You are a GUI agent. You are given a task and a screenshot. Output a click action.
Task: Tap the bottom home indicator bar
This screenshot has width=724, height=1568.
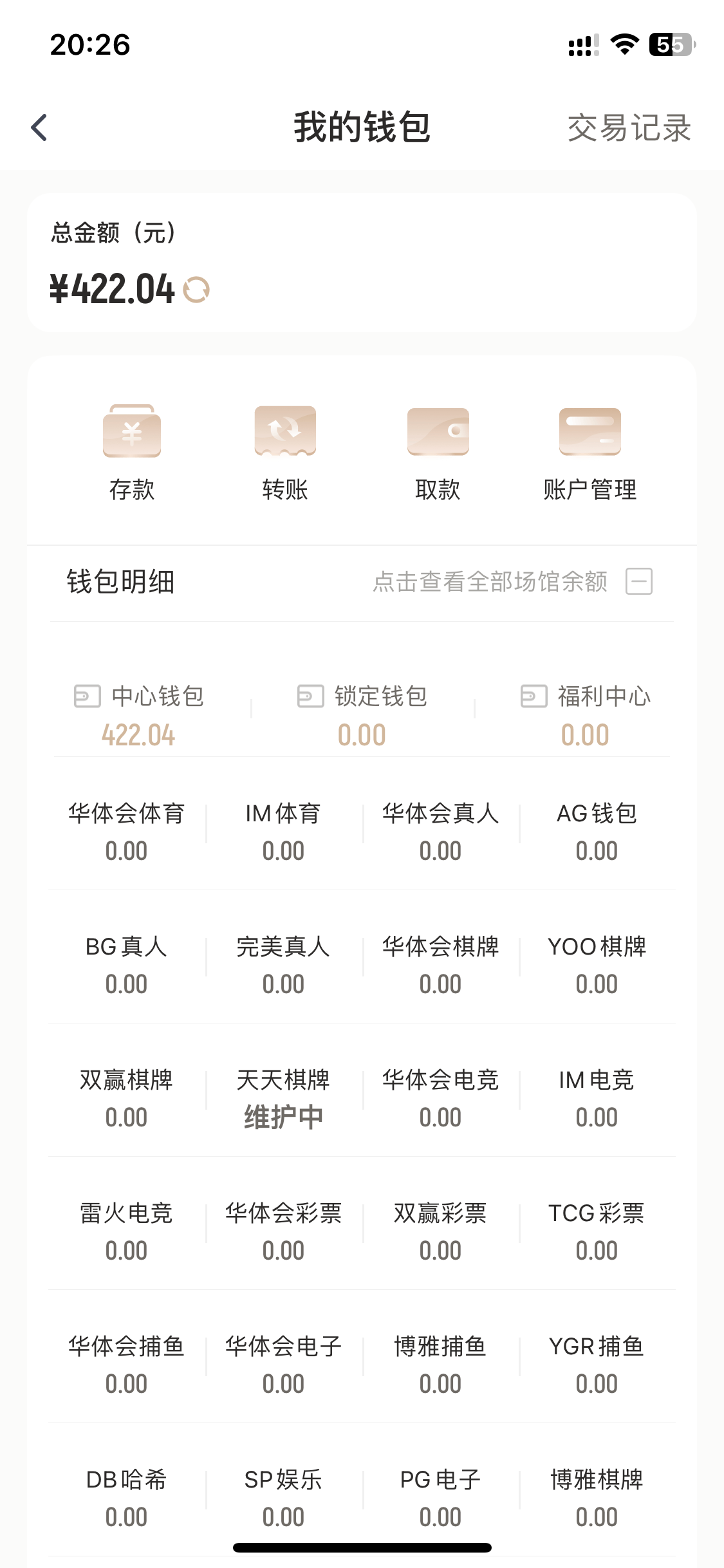pos(362,1548)
